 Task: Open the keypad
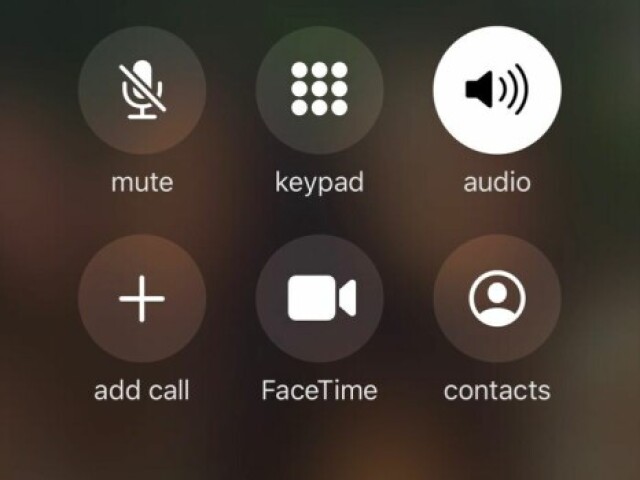point(319,90)
